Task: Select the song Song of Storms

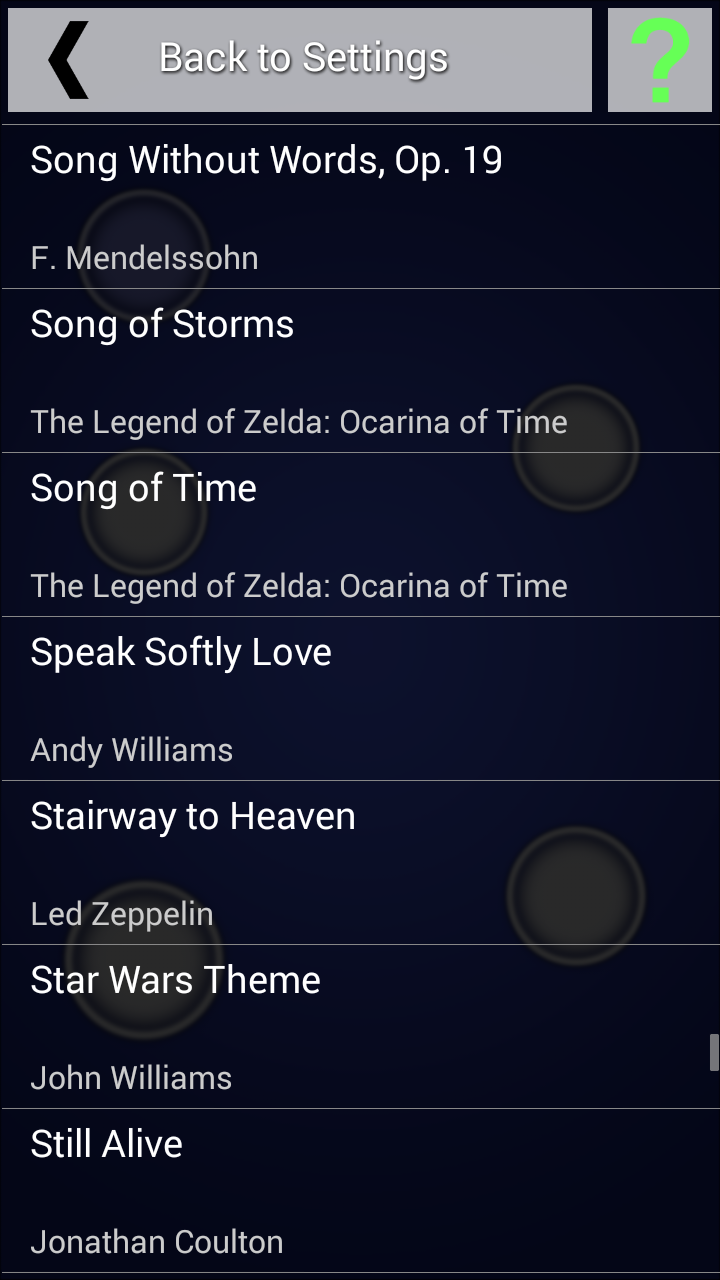Action: click(360, 370)
